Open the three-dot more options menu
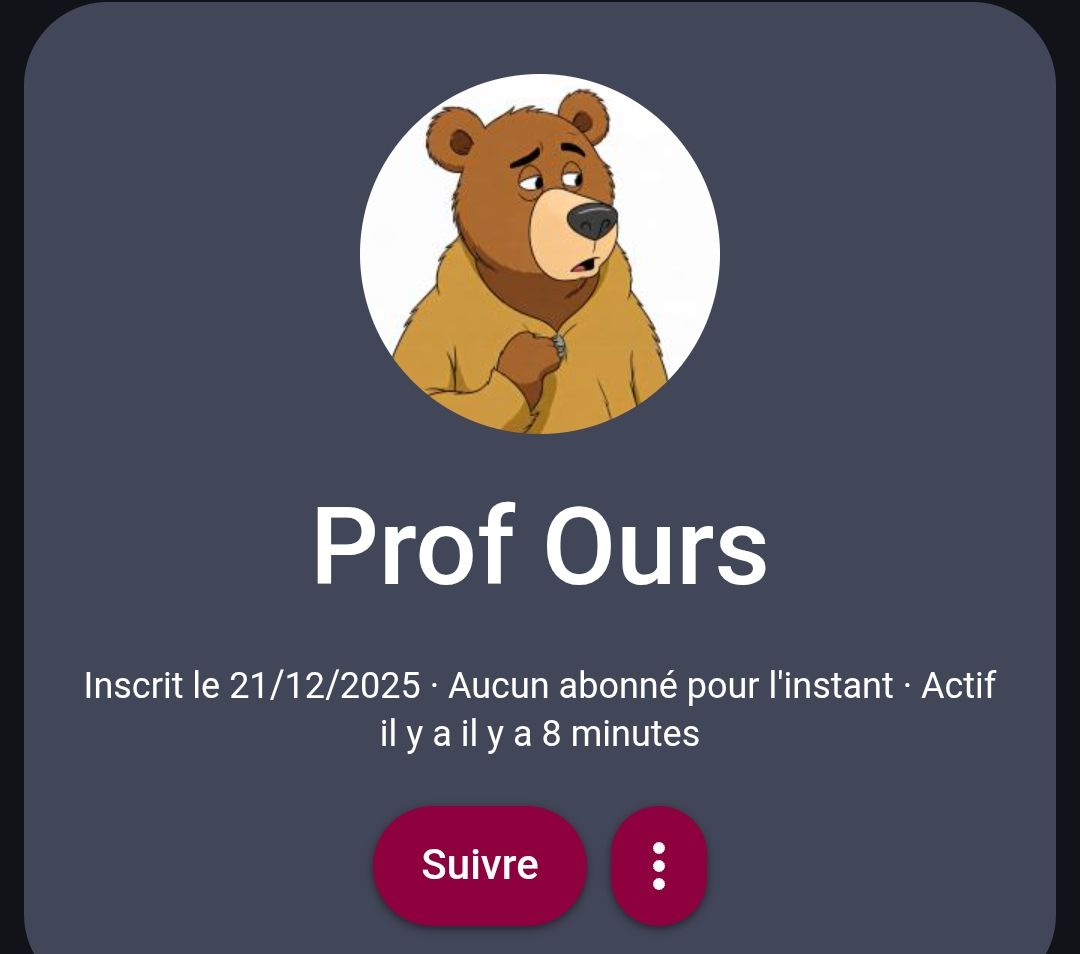 coord(659,865)
